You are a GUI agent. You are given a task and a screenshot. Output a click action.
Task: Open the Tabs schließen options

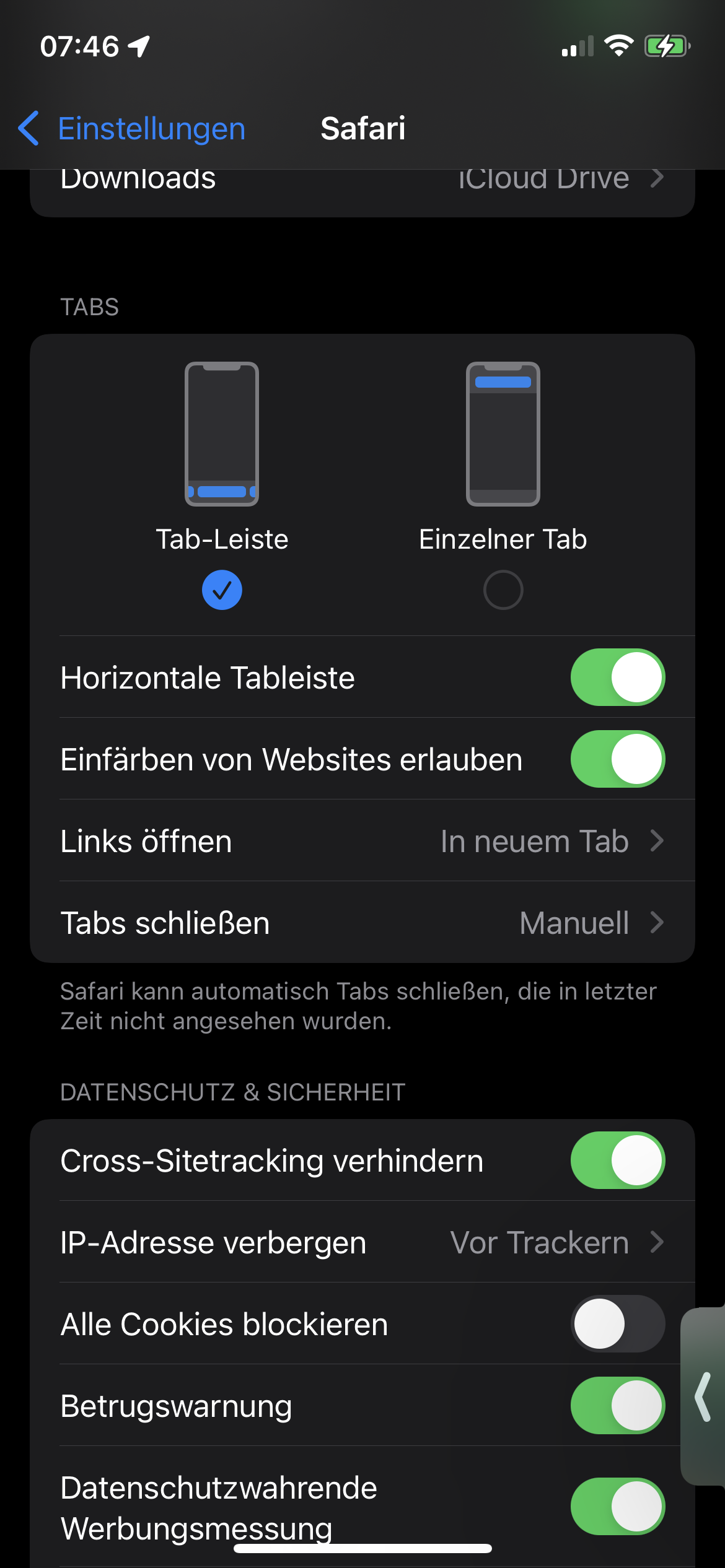pyautogui.click(x=362, y=923)
